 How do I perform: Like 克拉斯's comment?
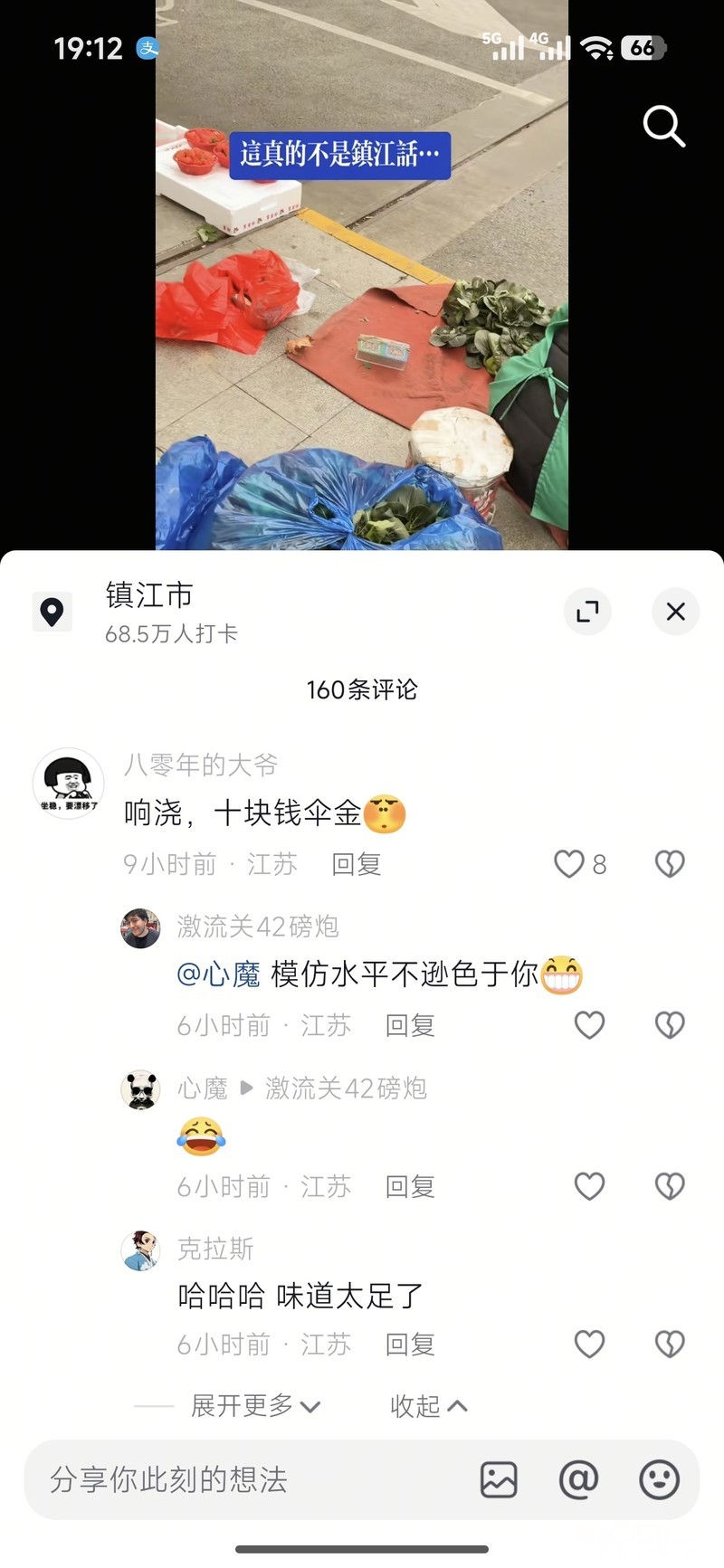pyautogui.click(x=589, y=1345)
